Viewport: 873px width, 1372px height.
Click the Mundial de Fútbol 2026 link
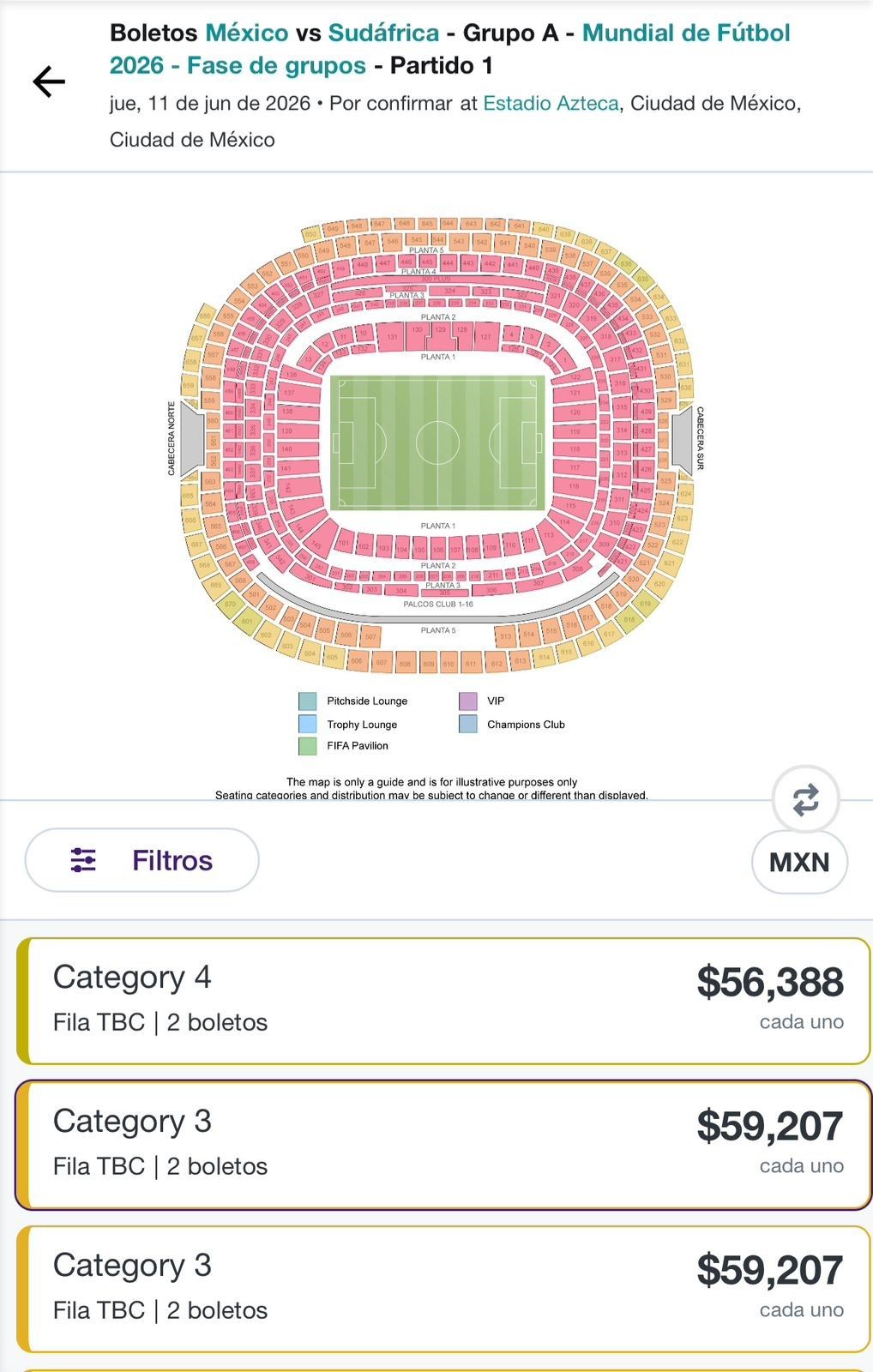click(x=686, y=34)
